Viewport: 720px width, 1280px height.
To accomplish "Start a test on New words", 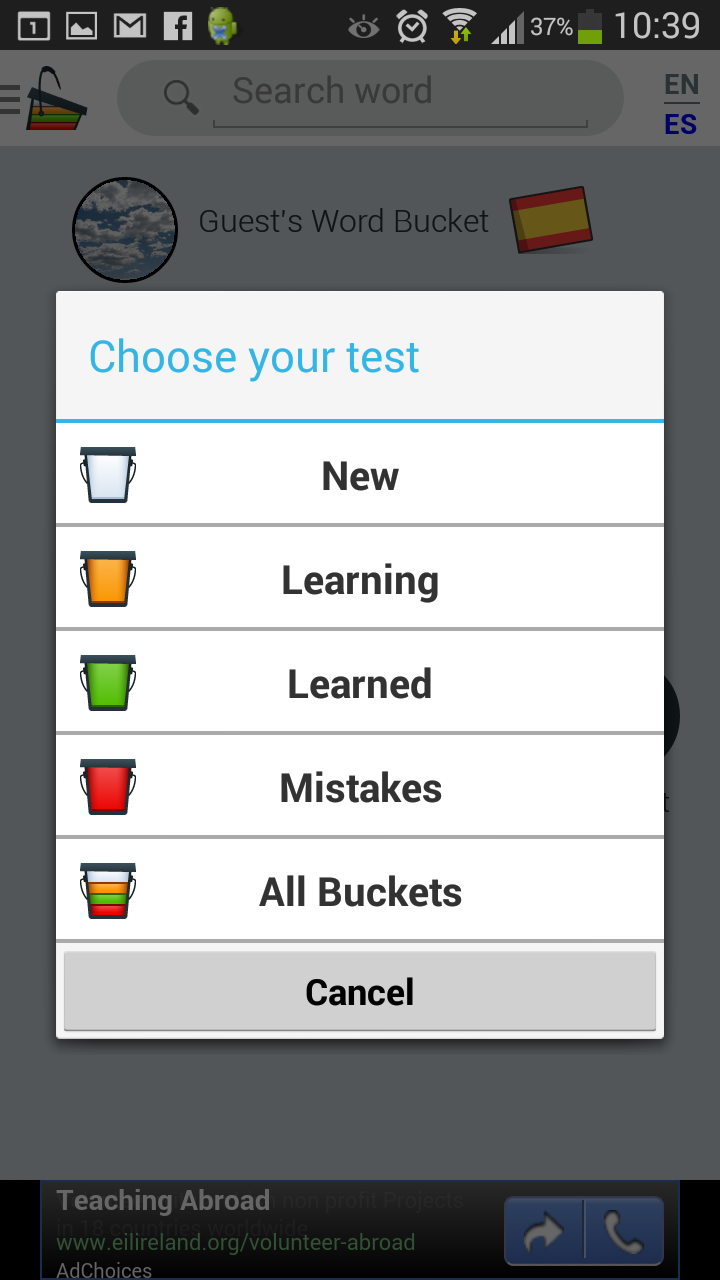I will 360,475.
